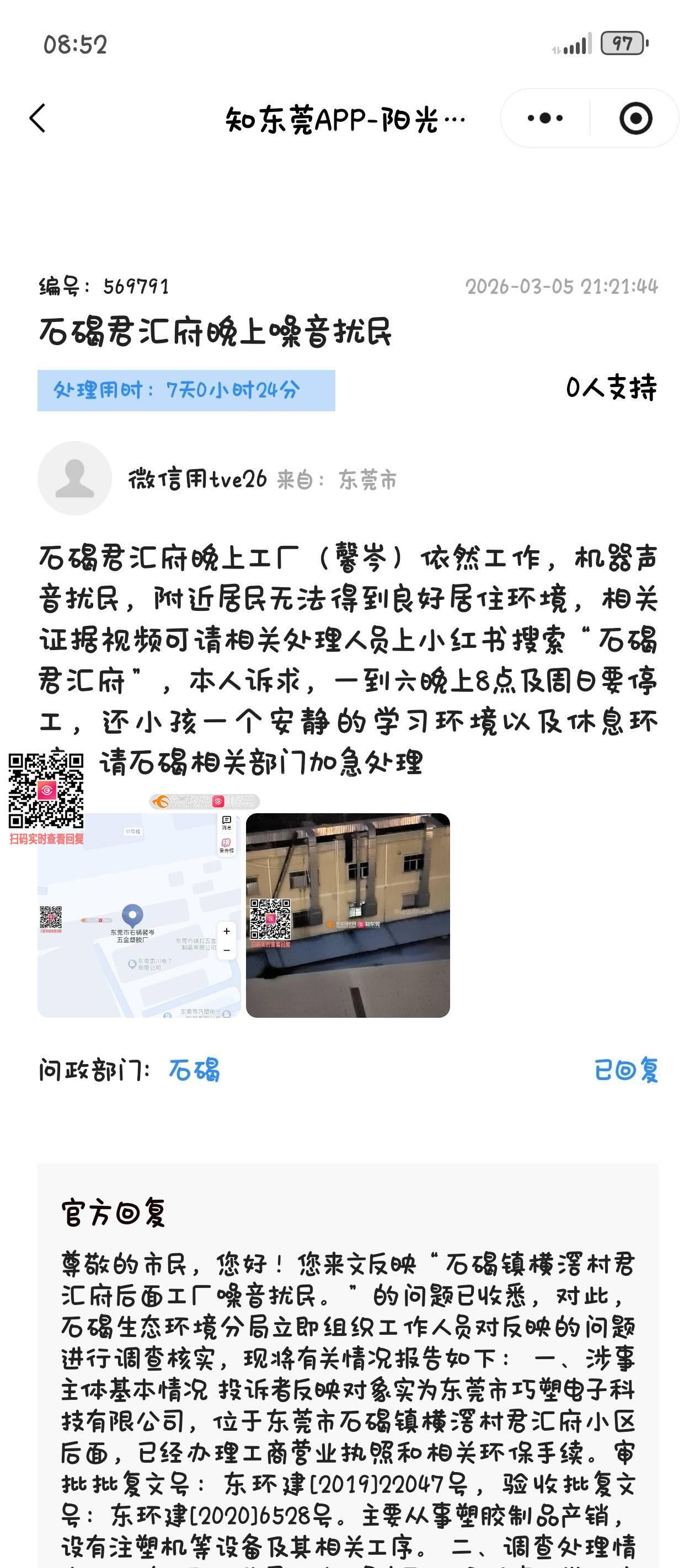Go back using the top-left arrow
Image resolution: width=695 pixels, height=1568 pixels.
tap(38, 118)
